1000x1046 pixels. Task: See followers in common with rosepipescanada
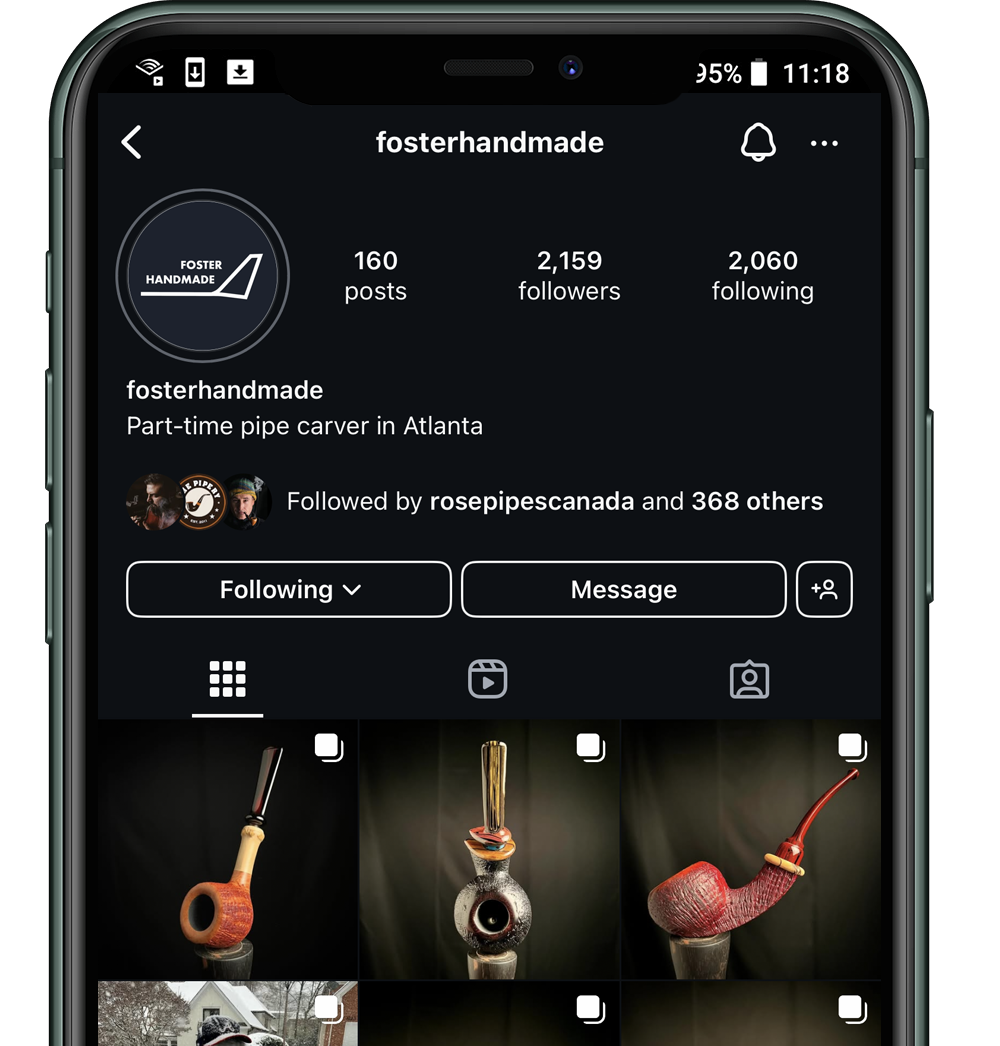[x=554, y=502]
